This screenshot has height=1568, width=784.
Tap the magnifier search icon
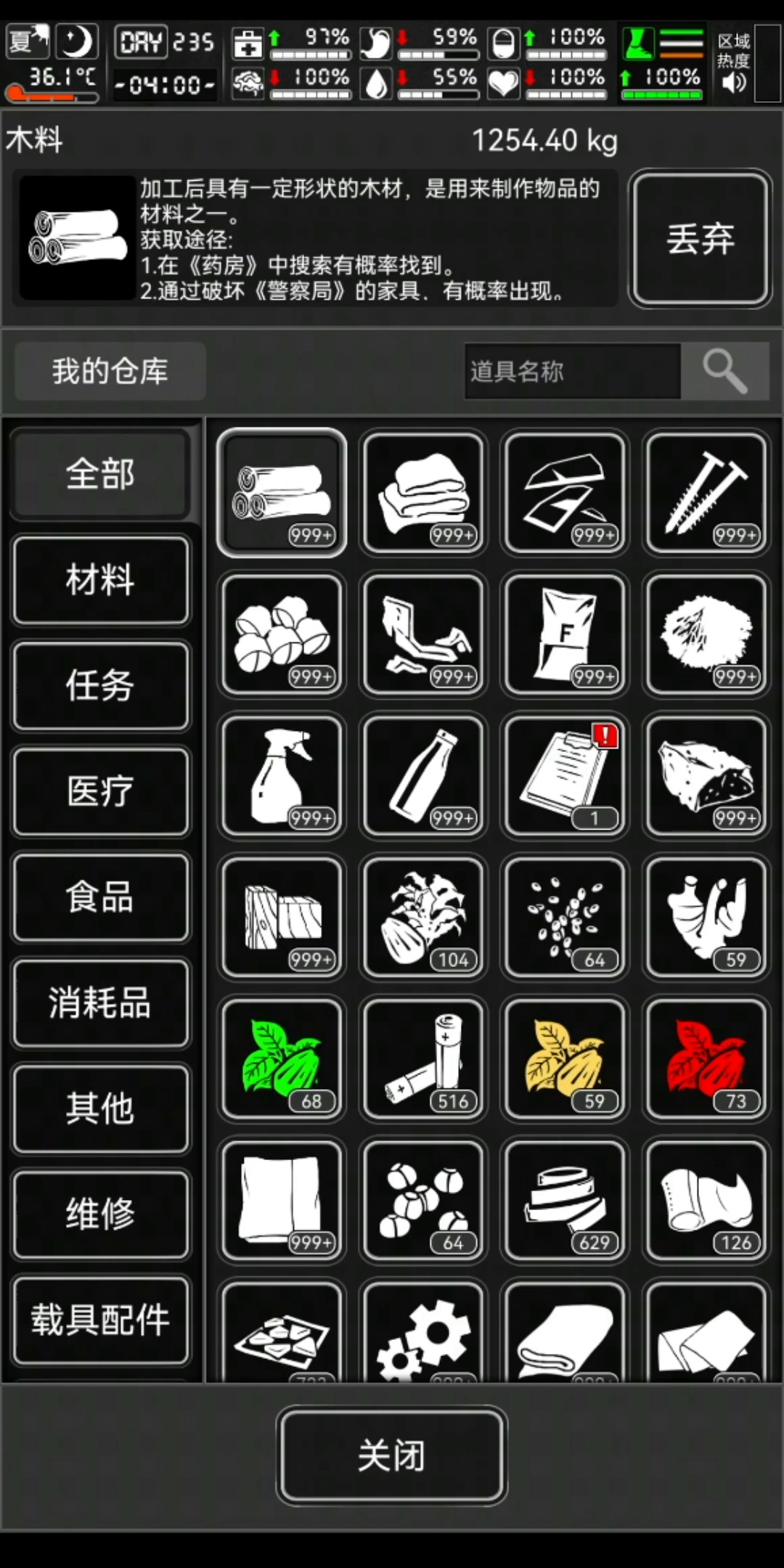point(724,372)
